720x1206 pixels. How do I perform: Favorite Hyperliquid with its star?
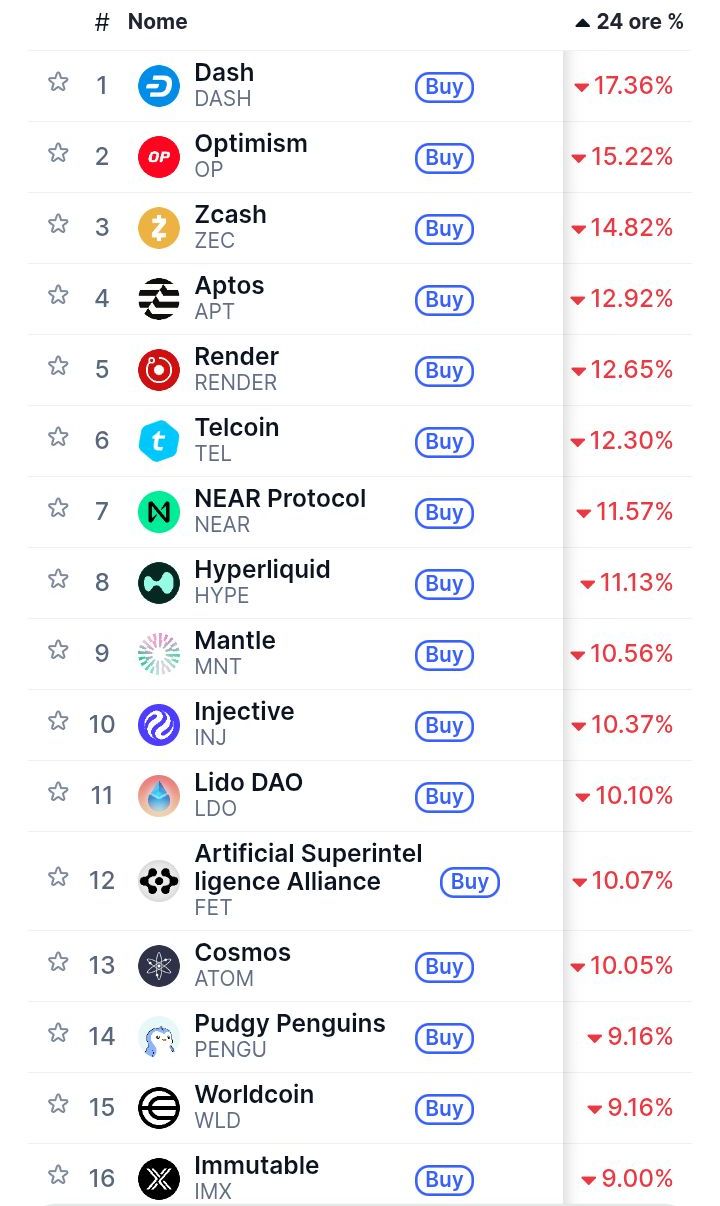pyautogui.click(x=58, y=579)
